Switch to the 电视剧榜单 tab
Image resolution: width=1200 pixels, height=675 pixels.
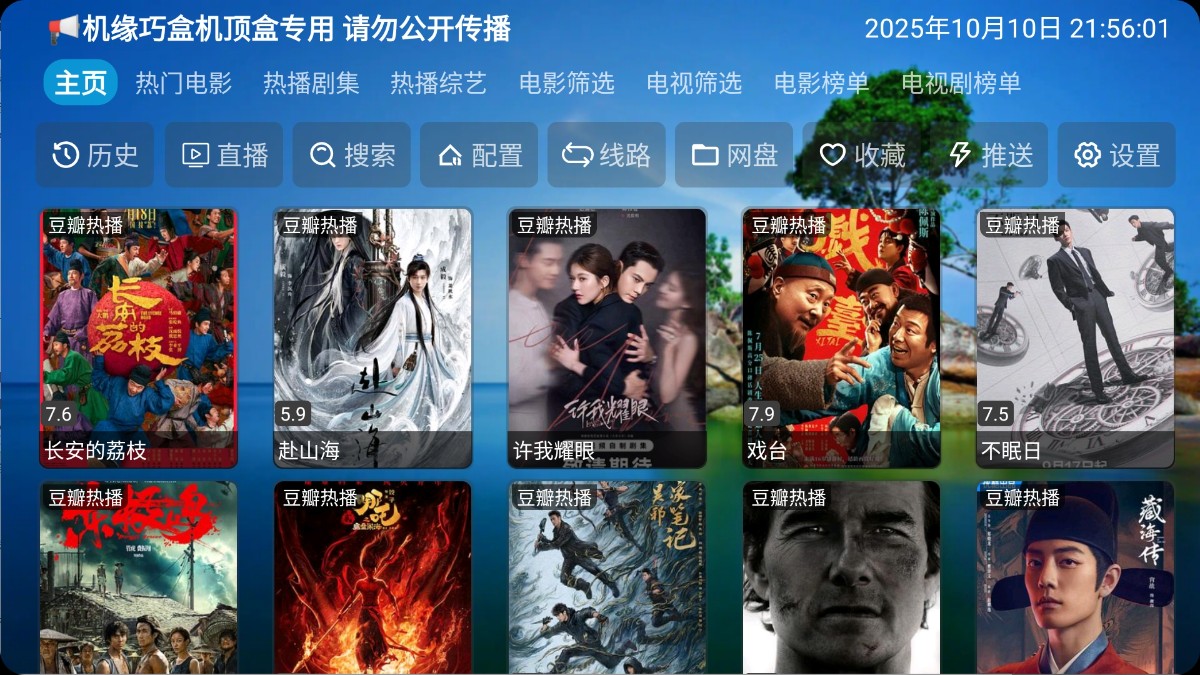[961, 83]
